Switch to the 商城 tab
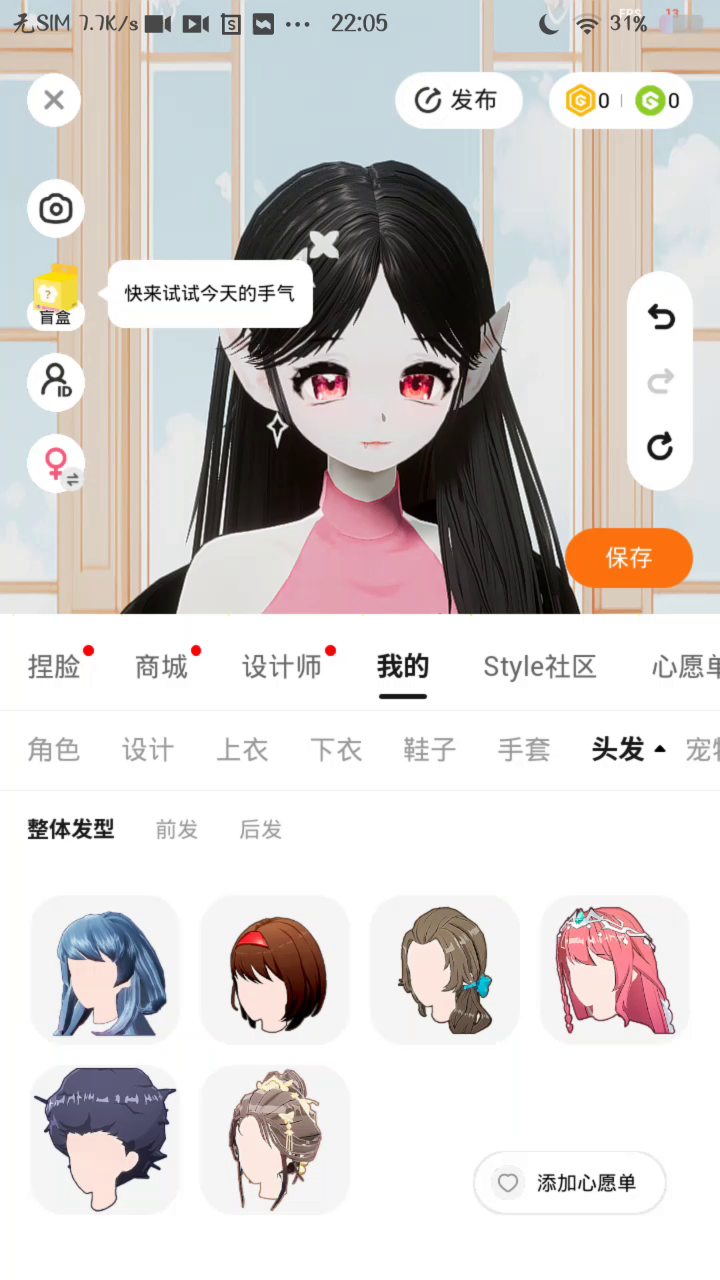 pyautogui.click(x=162, y=667)
